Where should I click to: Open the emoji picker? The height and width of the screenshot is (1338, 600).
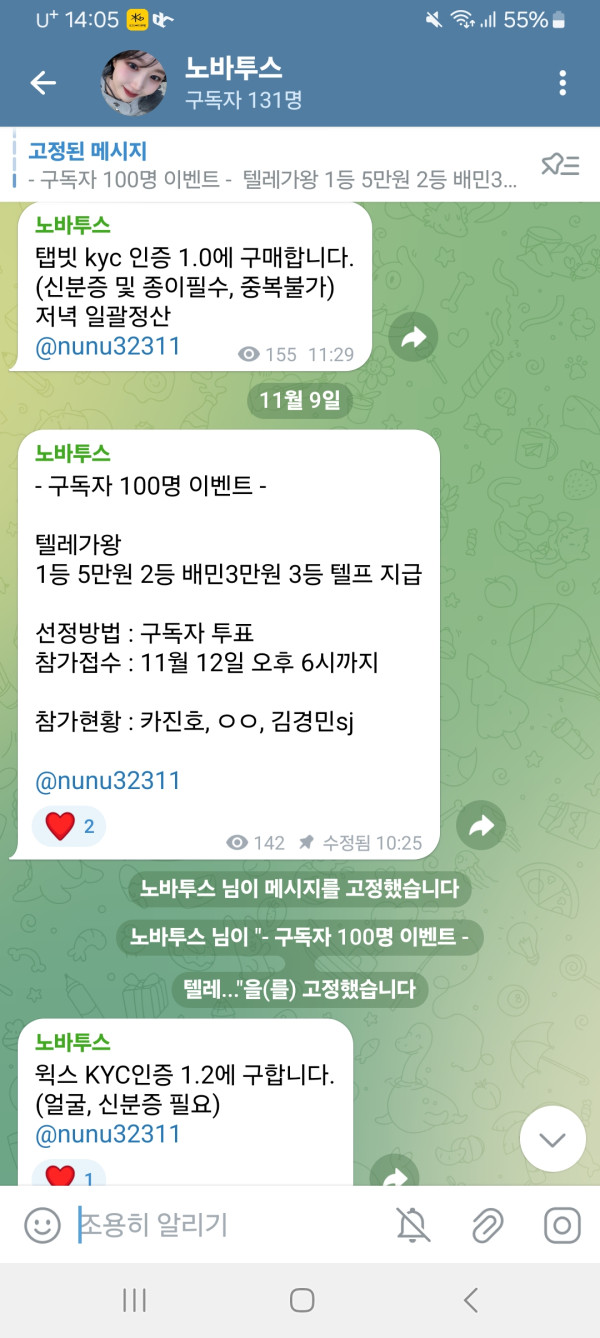point(42,1224)
